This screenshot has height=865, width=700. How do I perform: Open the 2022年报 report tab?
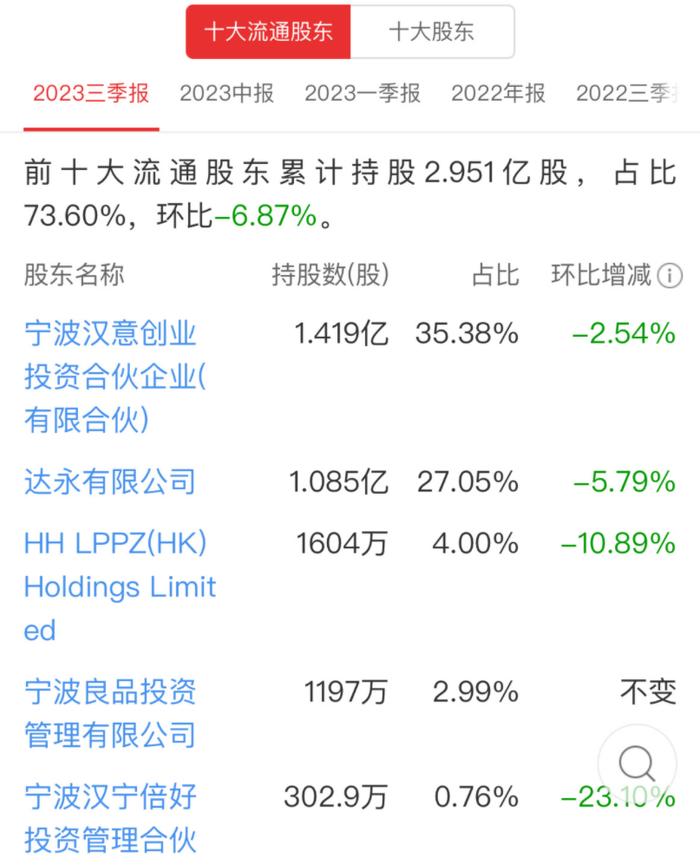[498, 94]
